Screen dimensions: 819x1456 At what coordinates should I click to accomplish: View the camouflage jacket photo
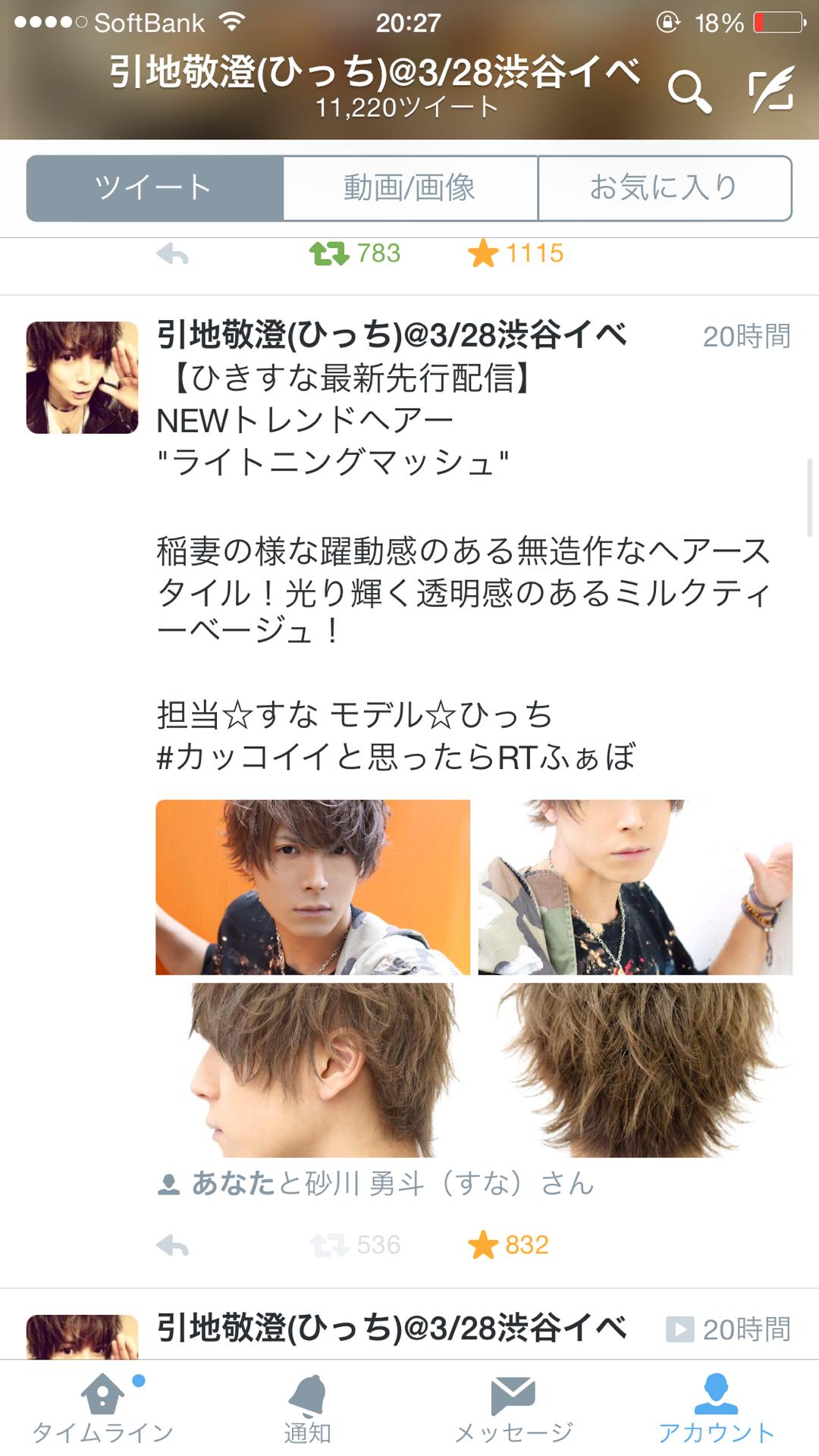coord(635,886)
